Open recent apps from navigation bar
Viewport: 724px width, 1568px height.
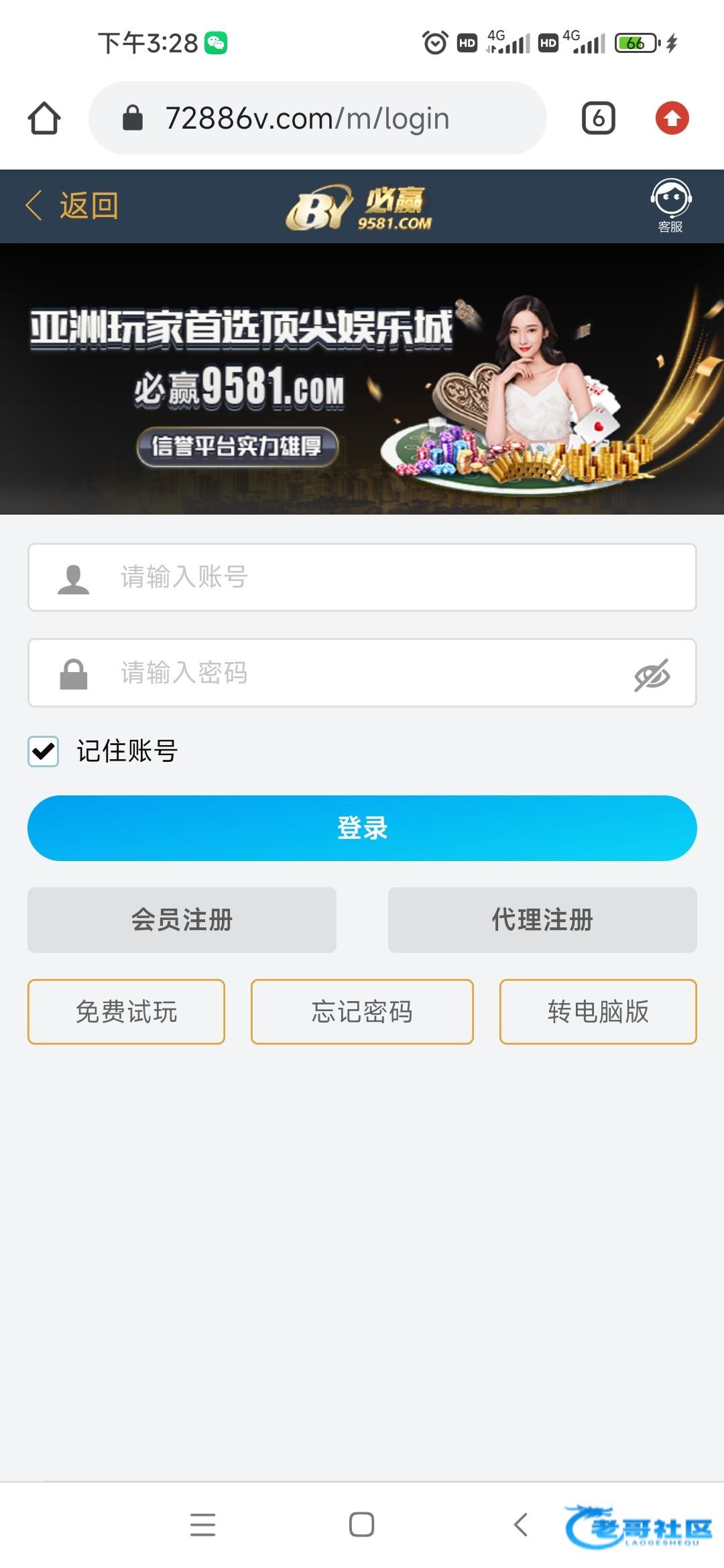point(202,1524)
